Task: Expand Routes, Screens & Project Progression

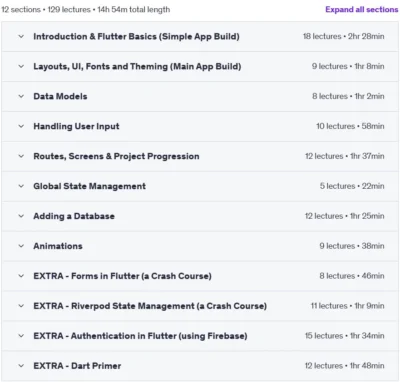Action: click(x=200, y=156)
